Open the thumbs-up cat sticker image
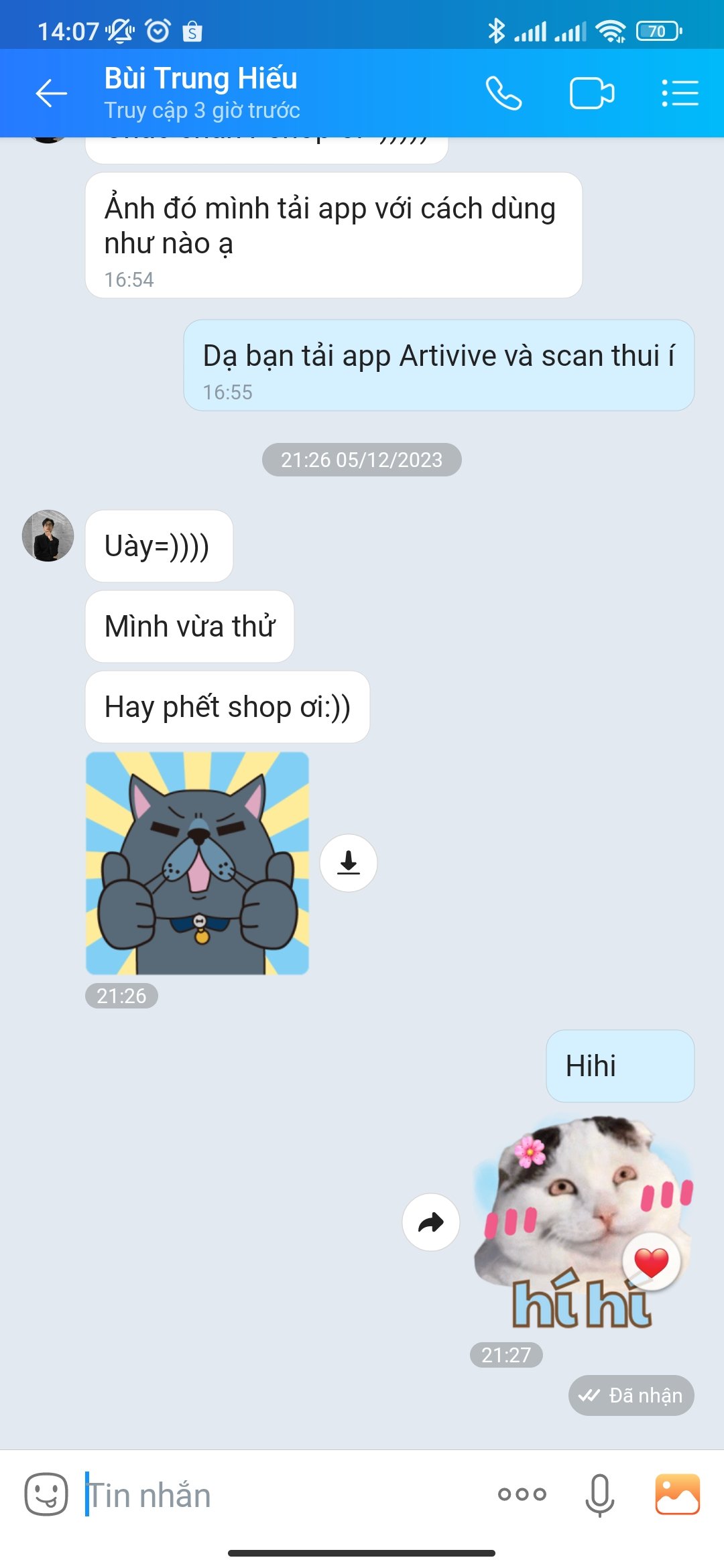The height and width of the screenshot is (1568, 724). coord(197,863)
